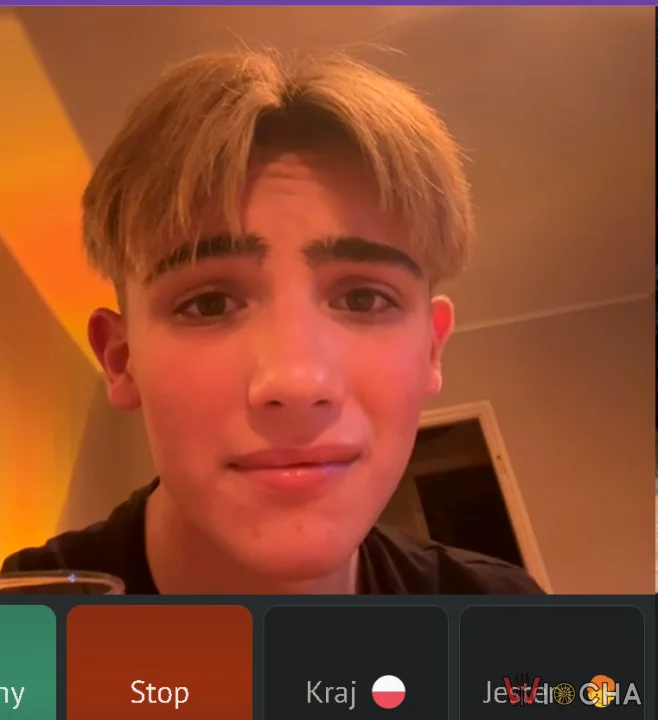The height and width of the screenshot is (720, 658).
Task: Open the Kraj country selector
Action: pos(356,663)
